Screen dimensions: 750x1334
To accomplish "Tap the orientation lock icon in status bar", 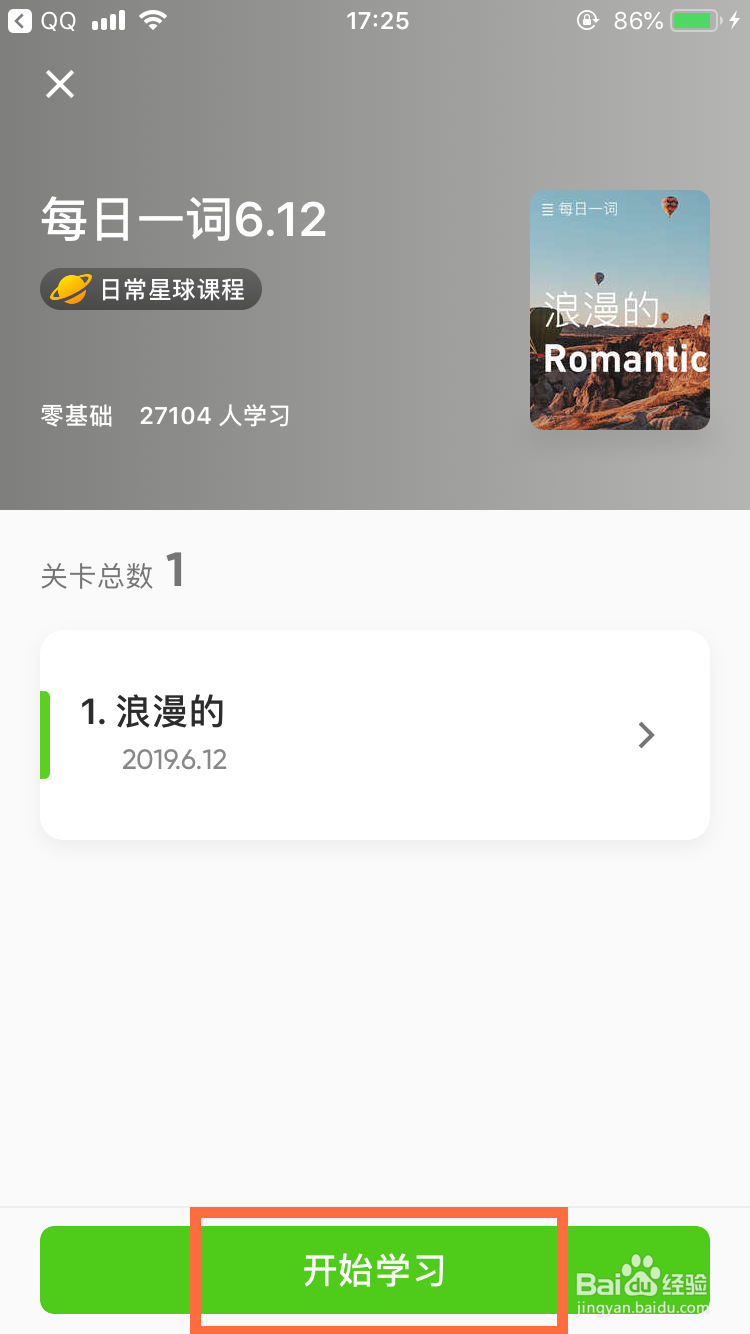I will (588, 20).
